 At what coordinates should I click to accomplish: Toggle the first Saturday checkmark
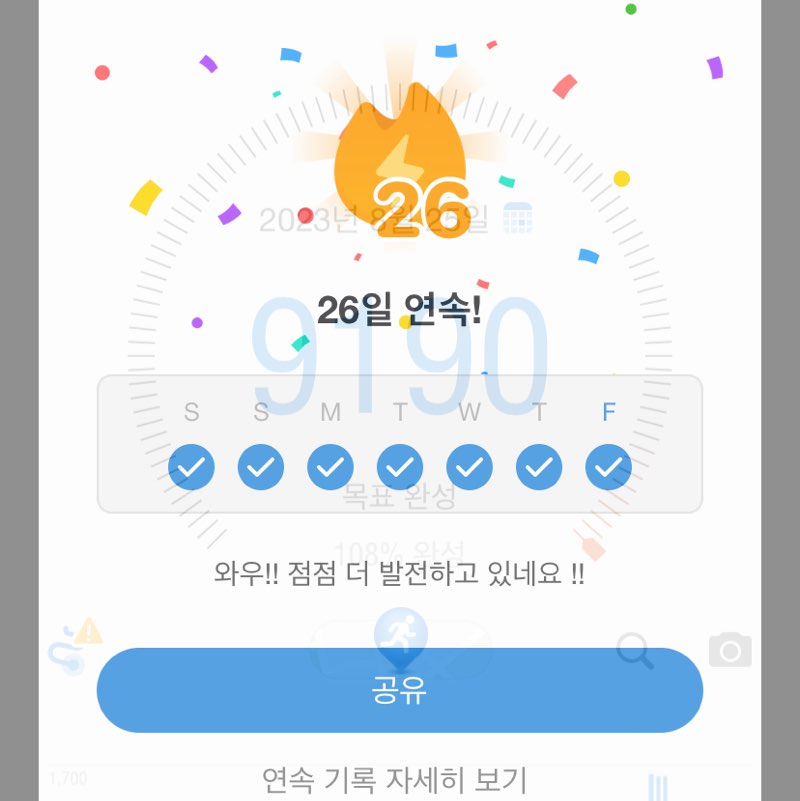(x=191, y=466)
